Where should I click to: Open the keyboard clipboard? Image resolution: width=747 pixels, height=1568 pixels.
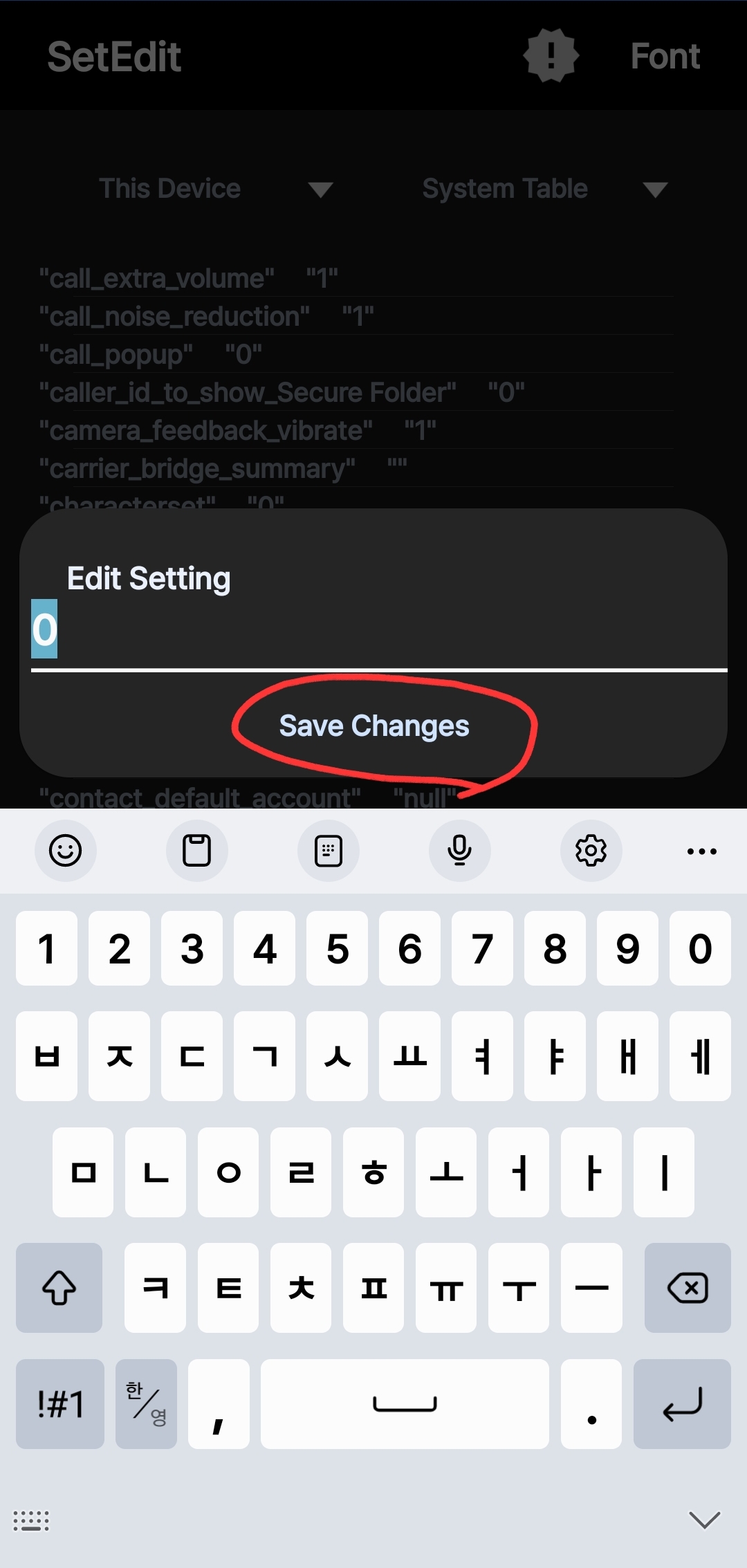point(196,851)
